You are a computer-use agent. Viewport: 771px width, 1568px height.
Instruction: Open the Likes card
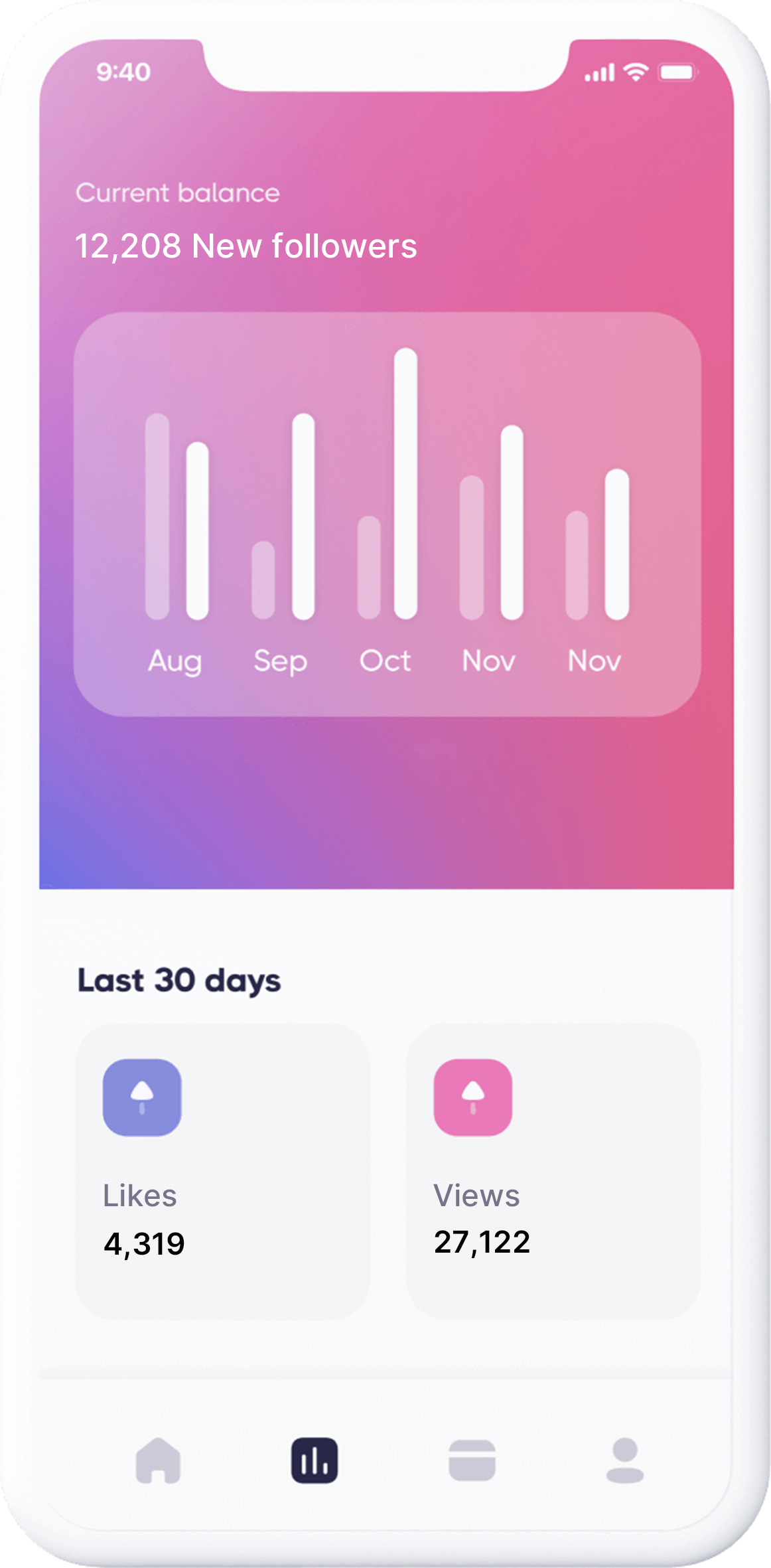tap(222, 1171)
